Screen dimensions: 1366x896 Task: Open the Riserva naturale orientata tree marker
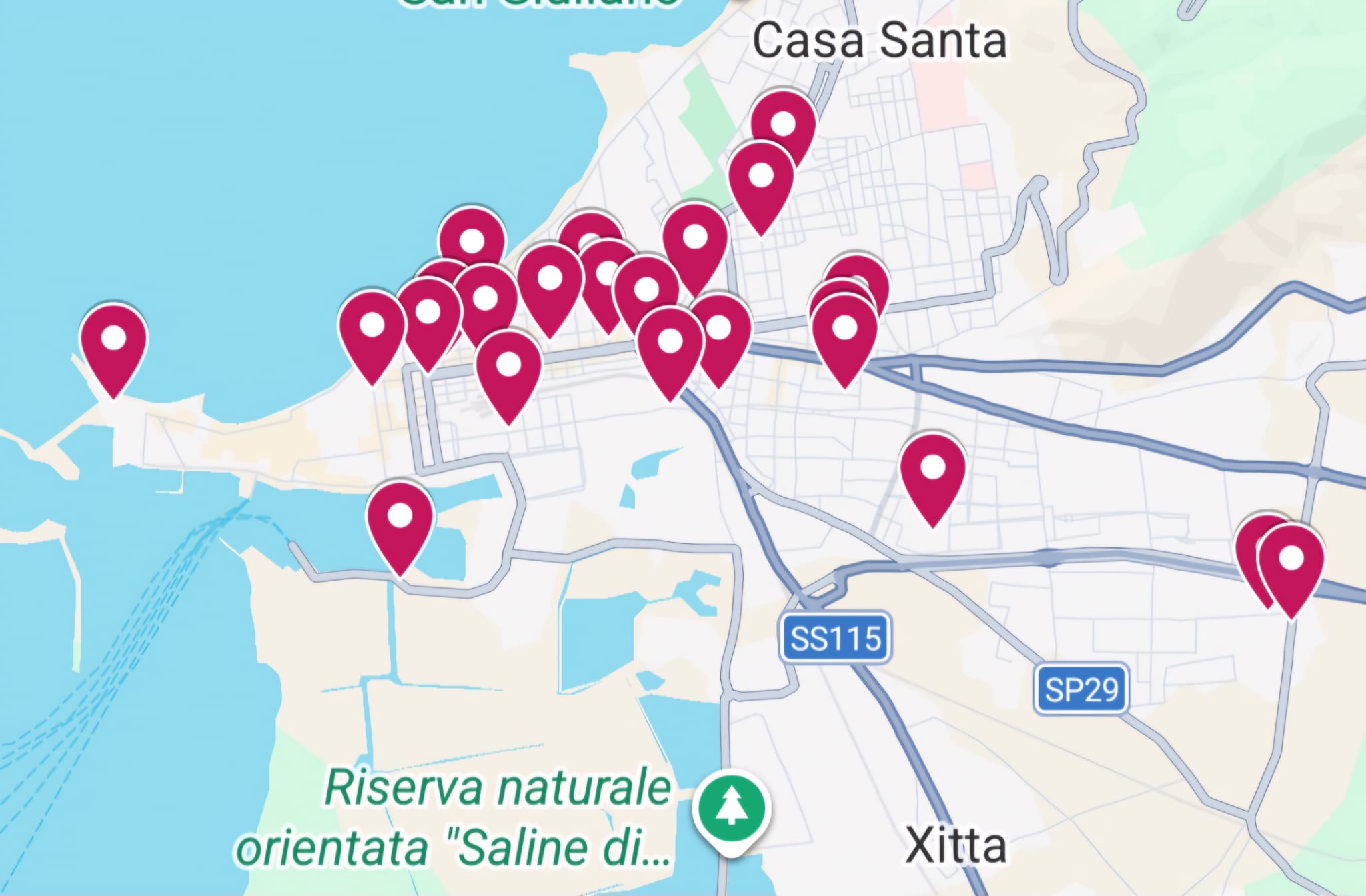pyautogui.click(x=732, y=809)
